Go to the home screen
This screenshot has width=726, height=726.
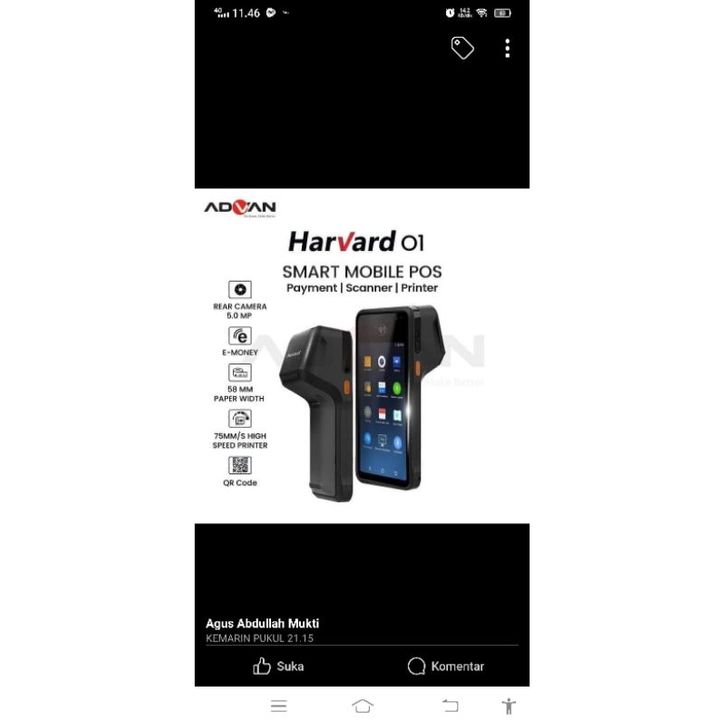point(363,706)
